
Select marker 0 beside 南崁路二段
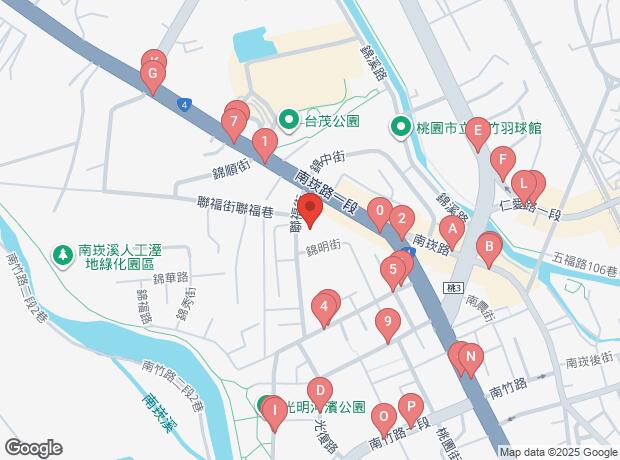click(379, 212)
